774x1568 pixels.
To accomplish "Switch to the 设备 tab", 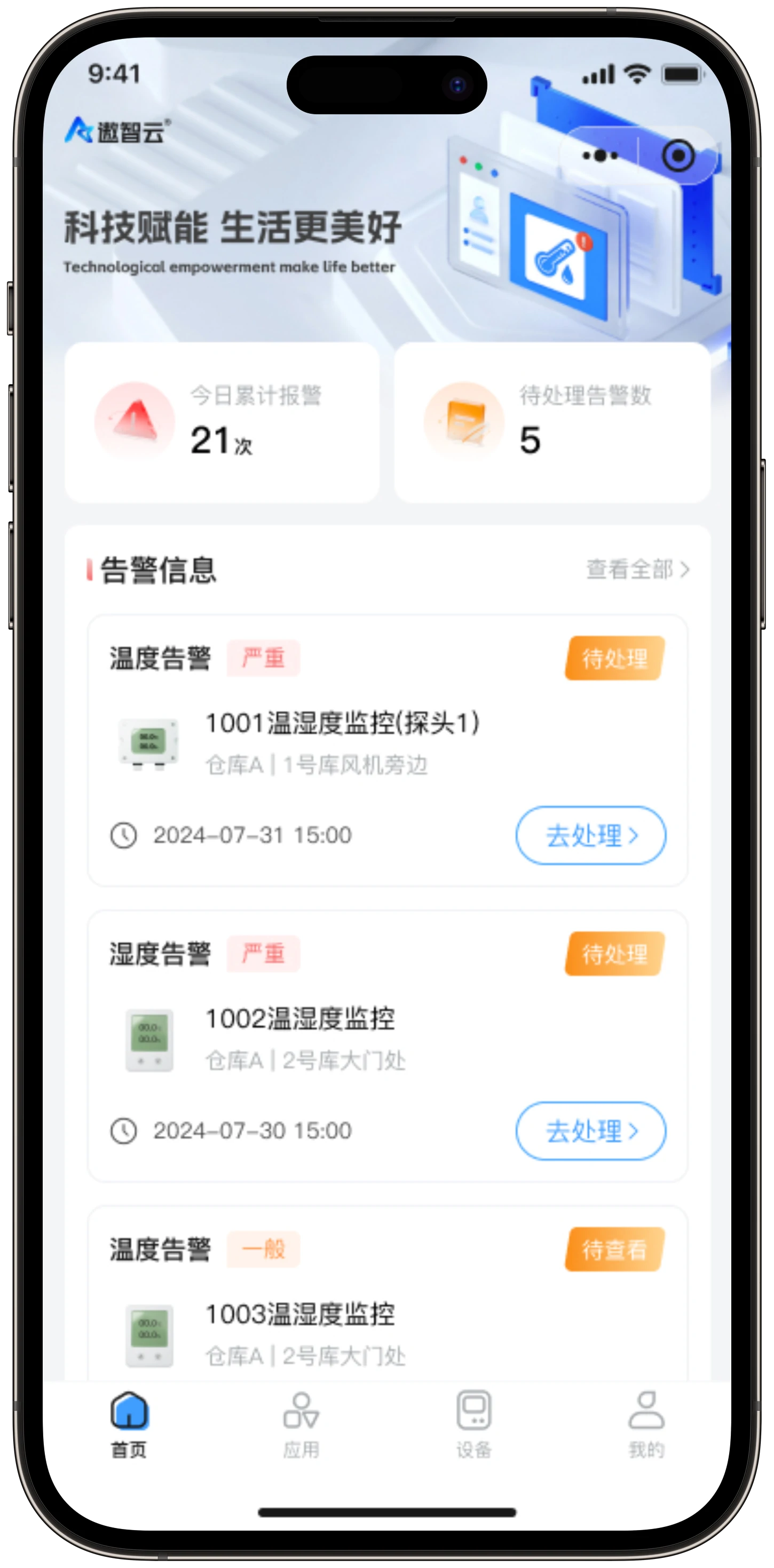I will [474, 1424].
